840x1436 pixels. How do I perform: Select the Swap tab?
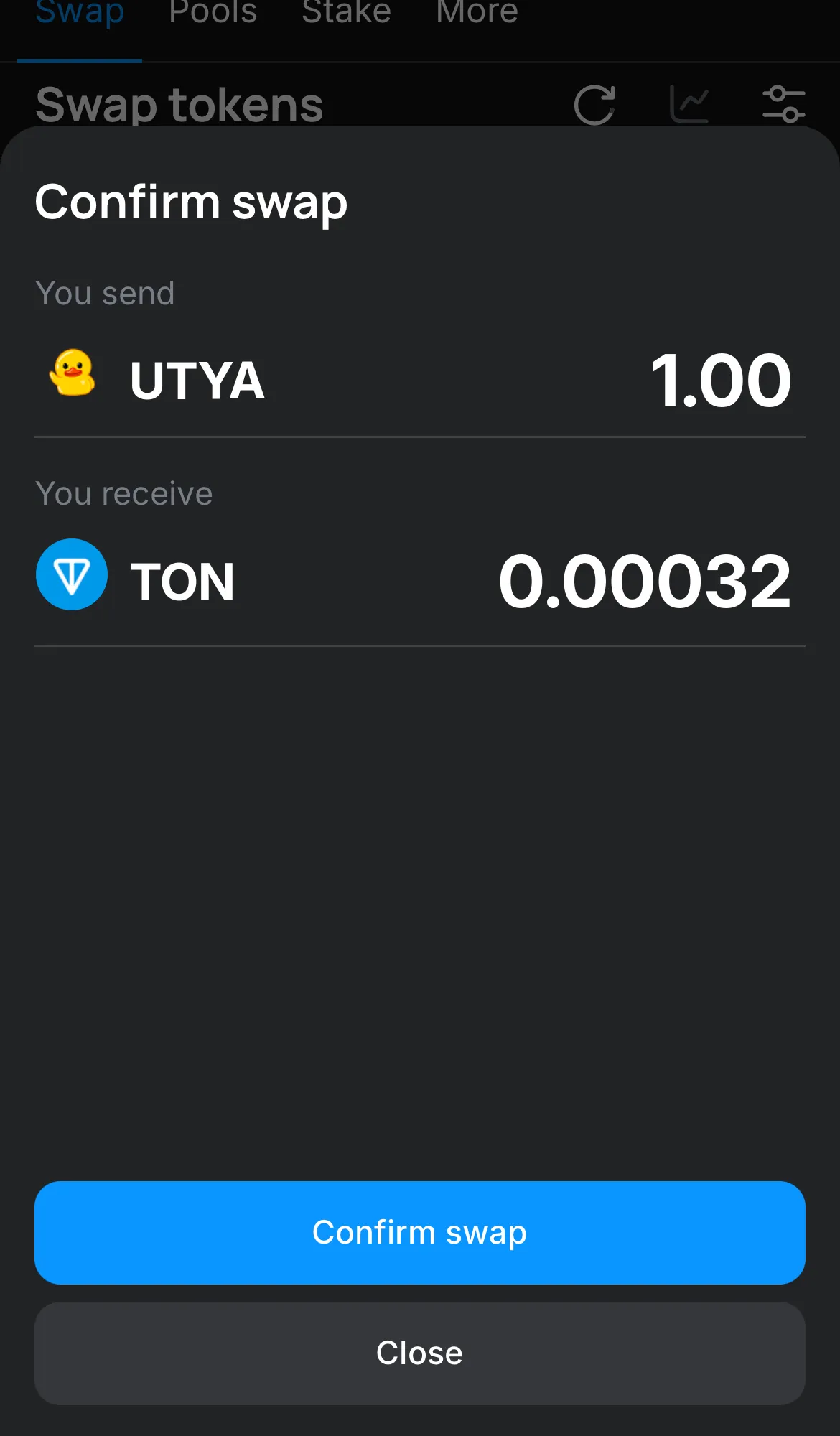(80, 13)
